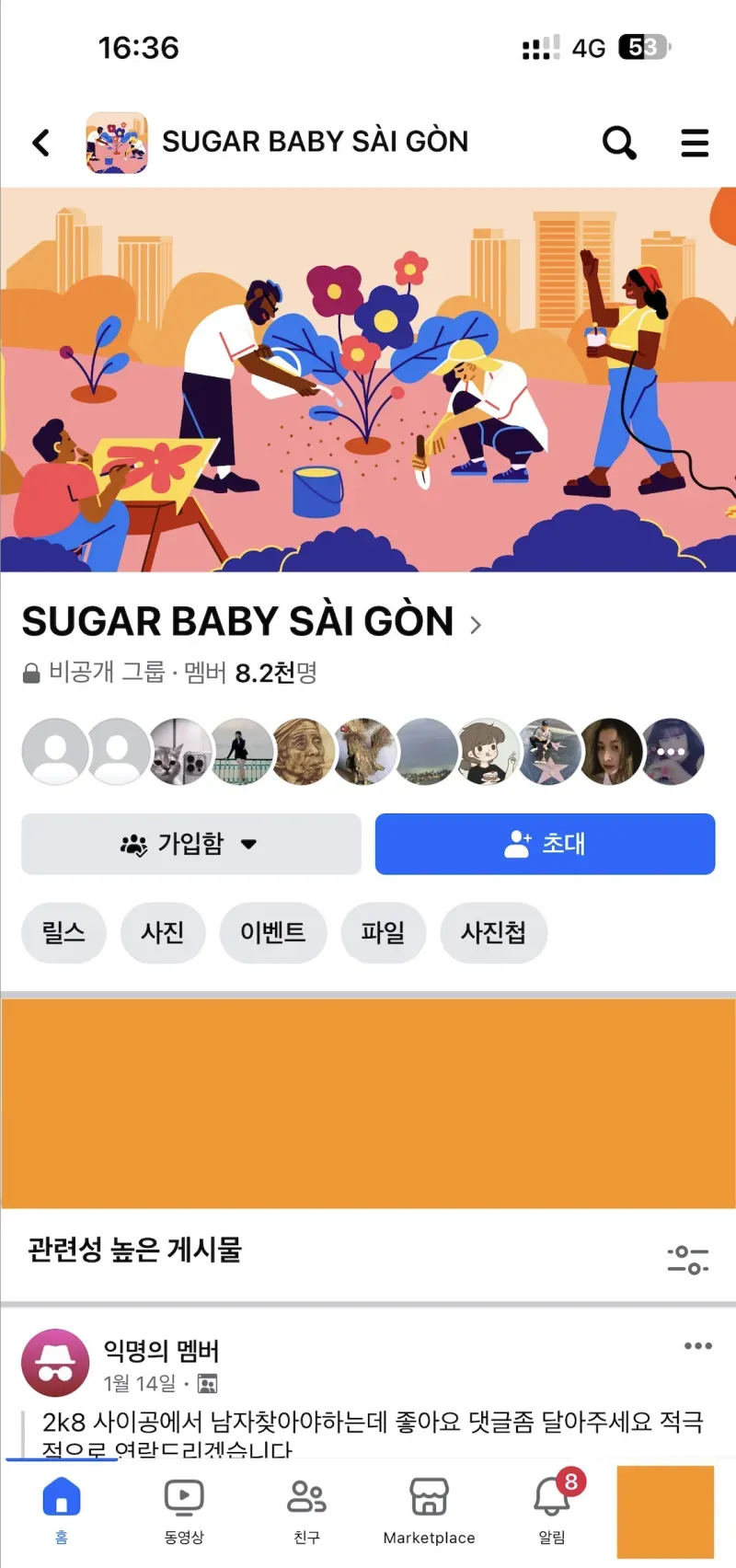Select the 사진 chip
Viewport: 736px width, 1568px height.
coord(163,933)
